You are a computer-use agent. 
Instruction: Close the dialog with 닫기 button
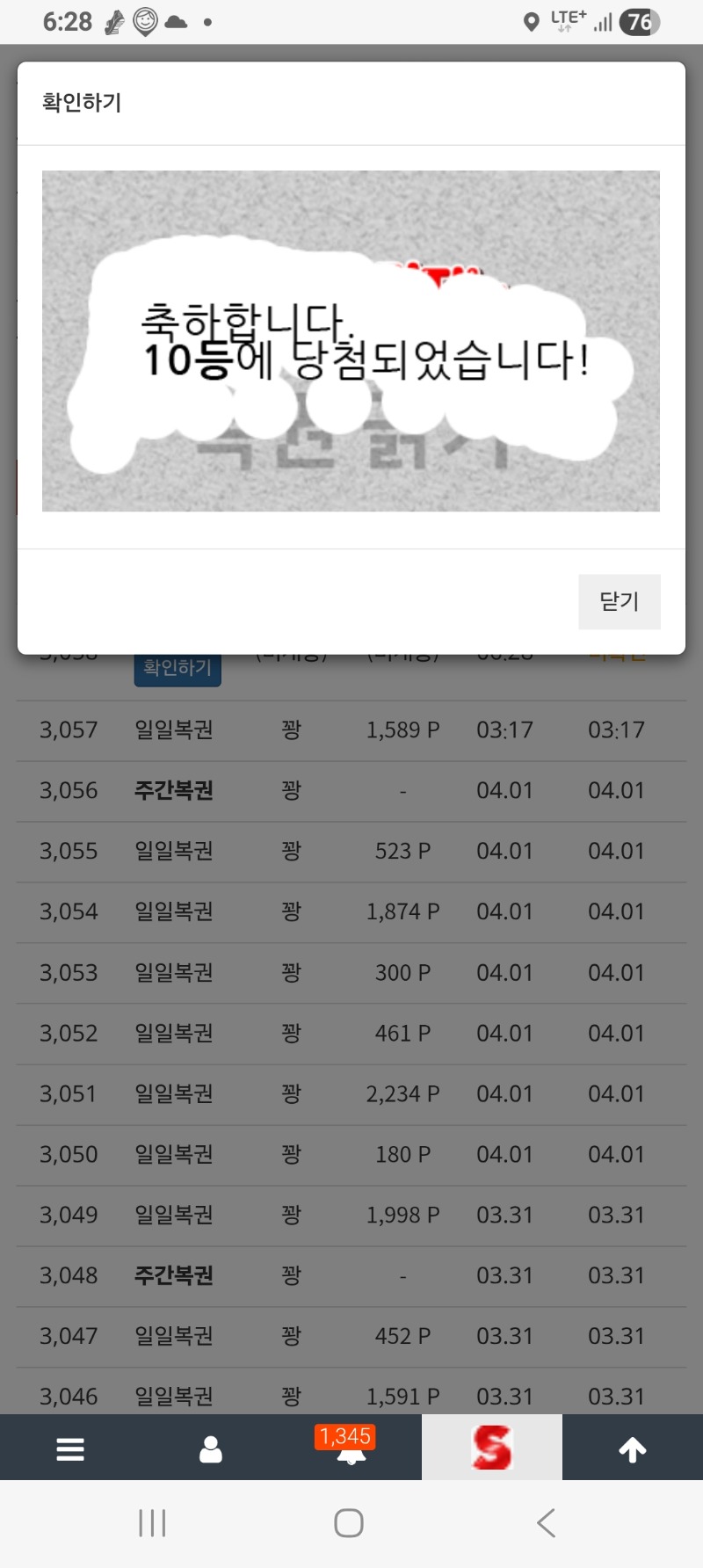(619, 601)
